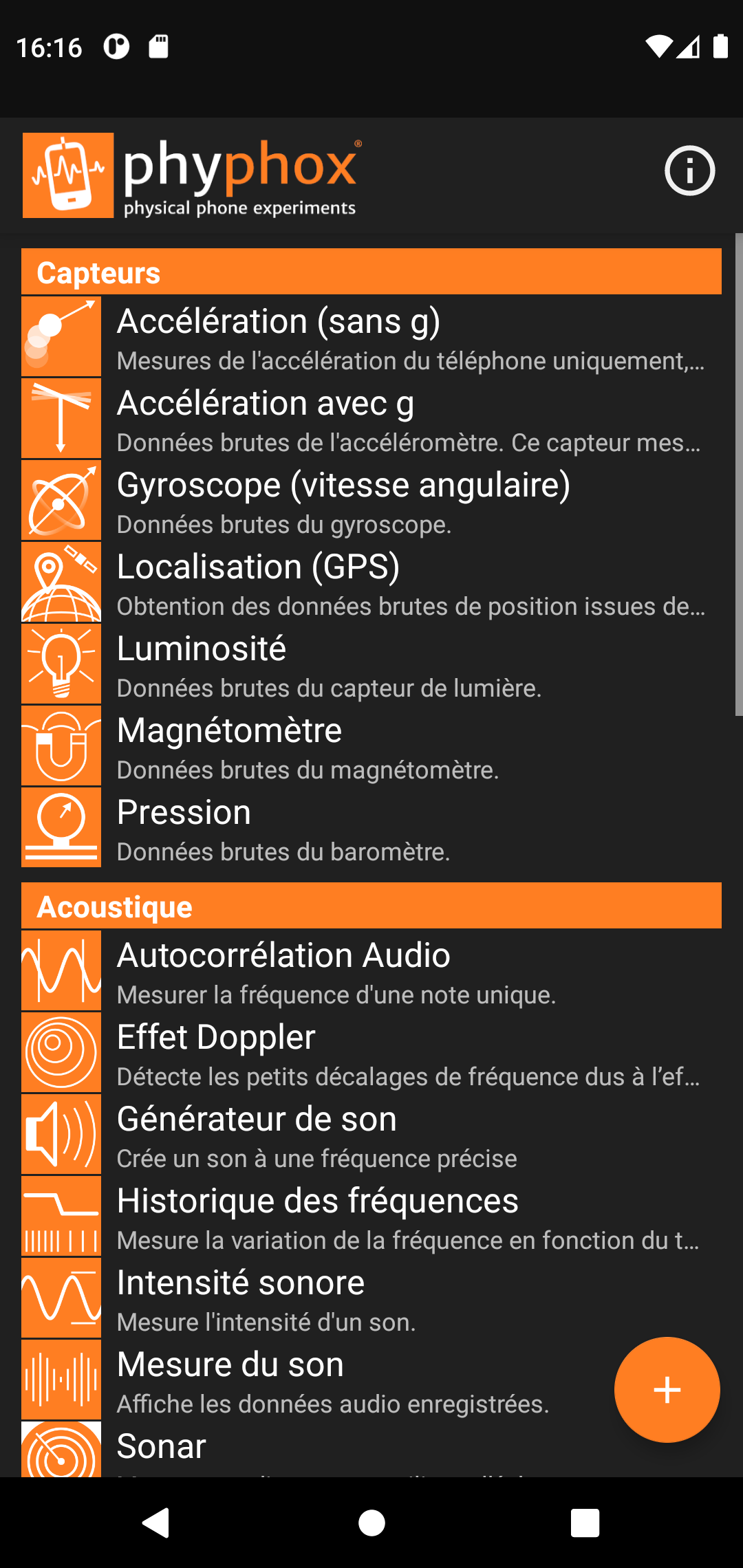Launch Localisation (GPS) experiment
743x1568 pixels.
pos(371,582)
